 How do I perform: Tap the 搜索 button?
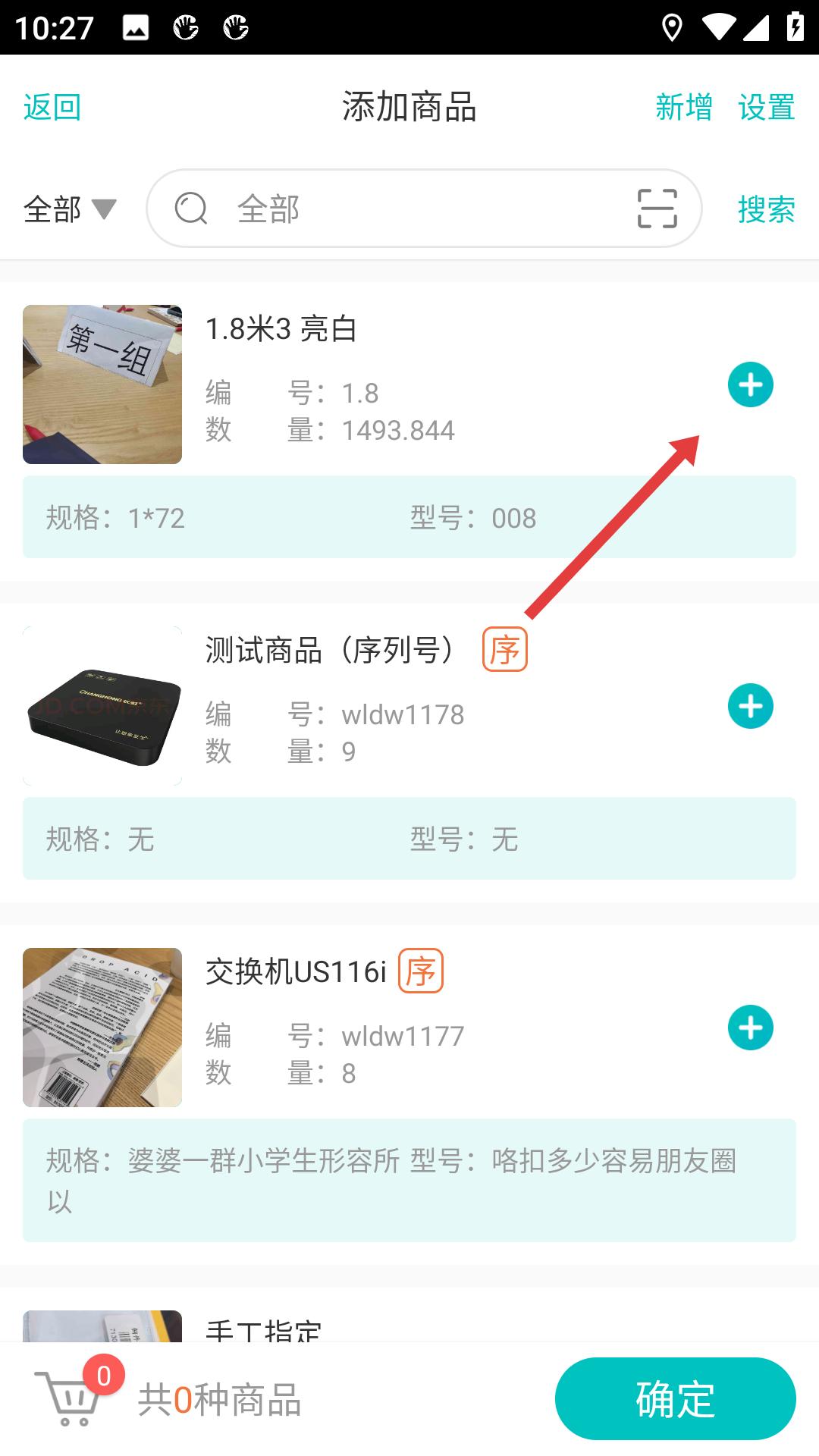[767, 209]
